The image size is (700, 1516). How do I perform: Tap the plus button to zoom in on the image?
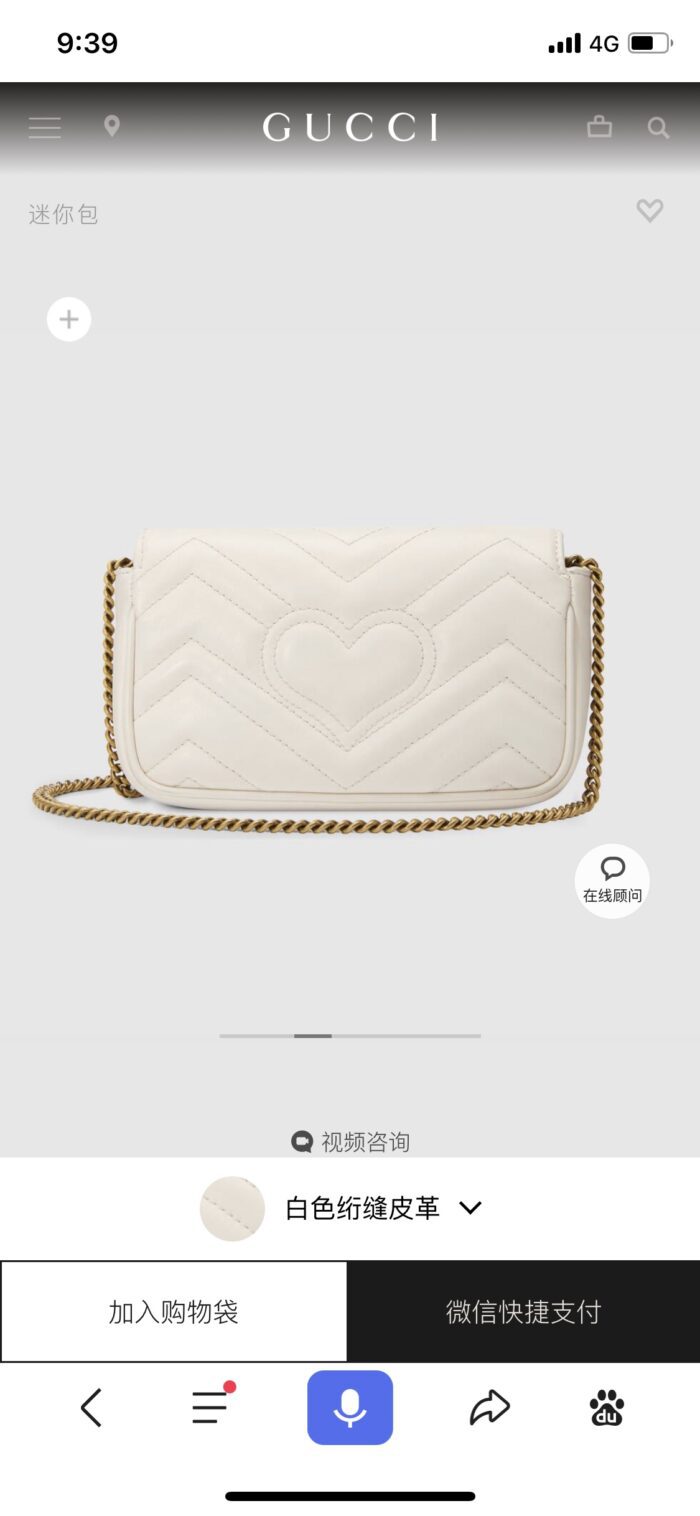pyautogui.click(x=69, y=319)
